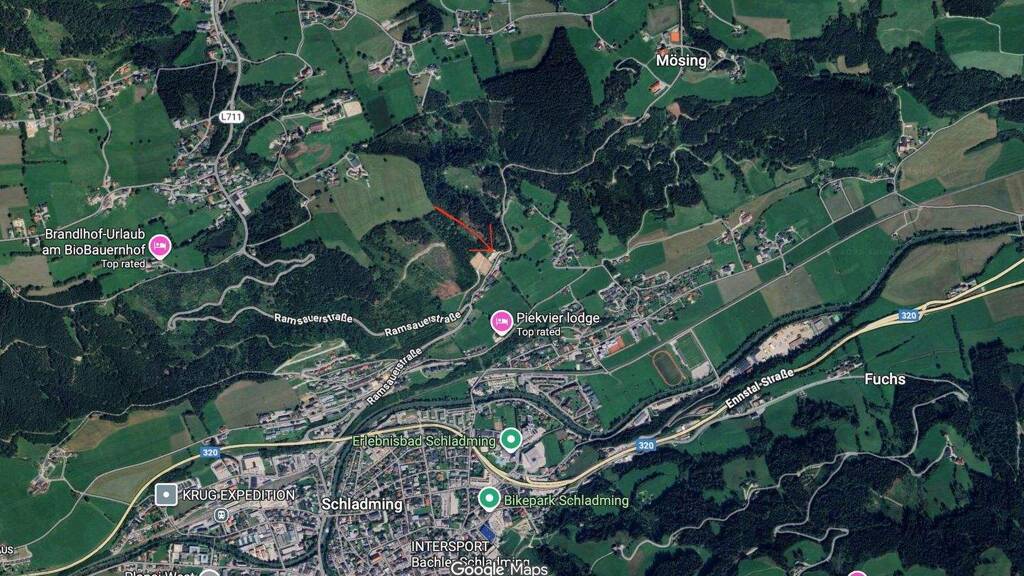This screenshot has width=1024, height=576.
Task: View Bikepark Schladming place details
Action: point(489,498)
